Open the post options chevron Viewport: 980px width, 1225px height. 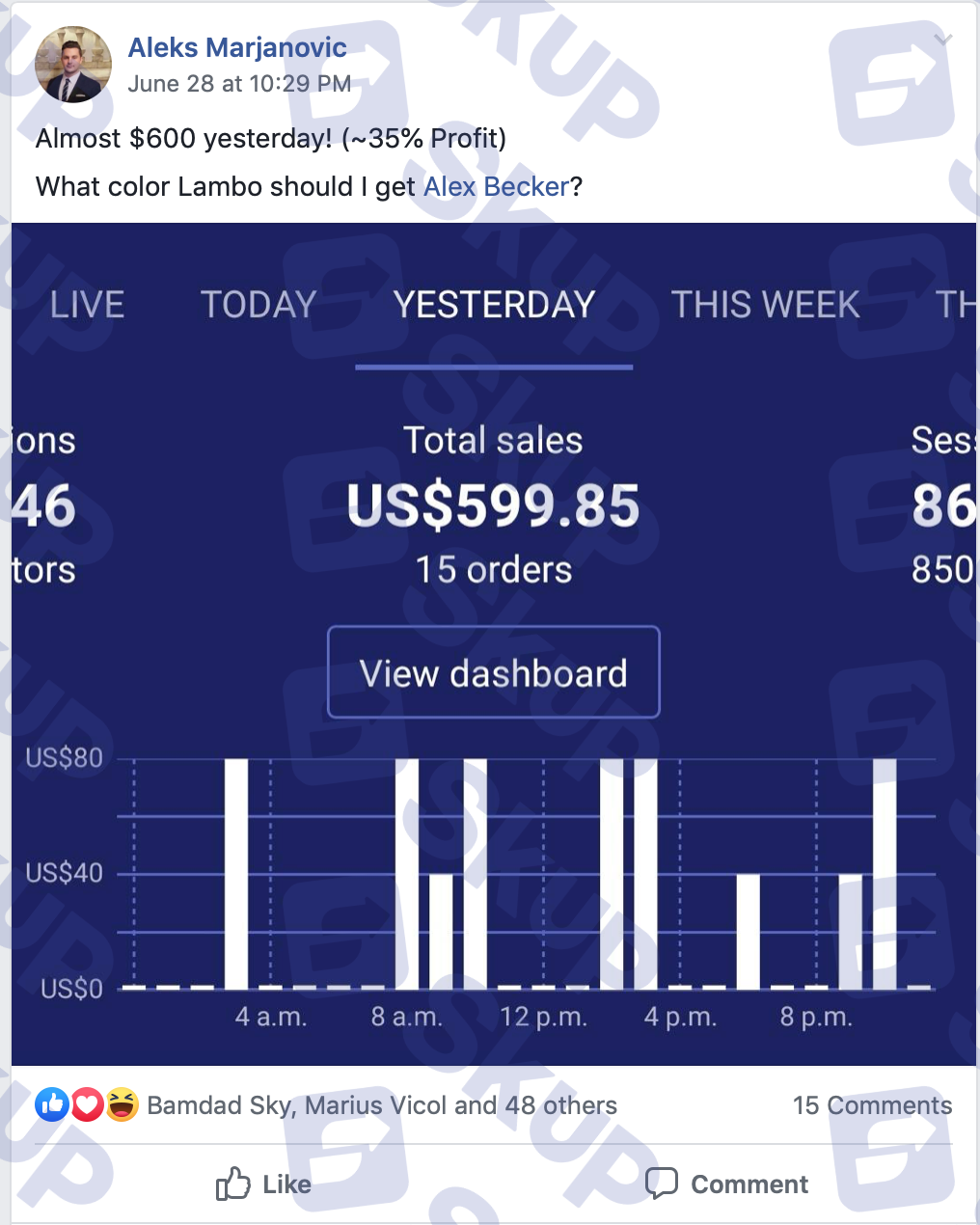[943, 40]
